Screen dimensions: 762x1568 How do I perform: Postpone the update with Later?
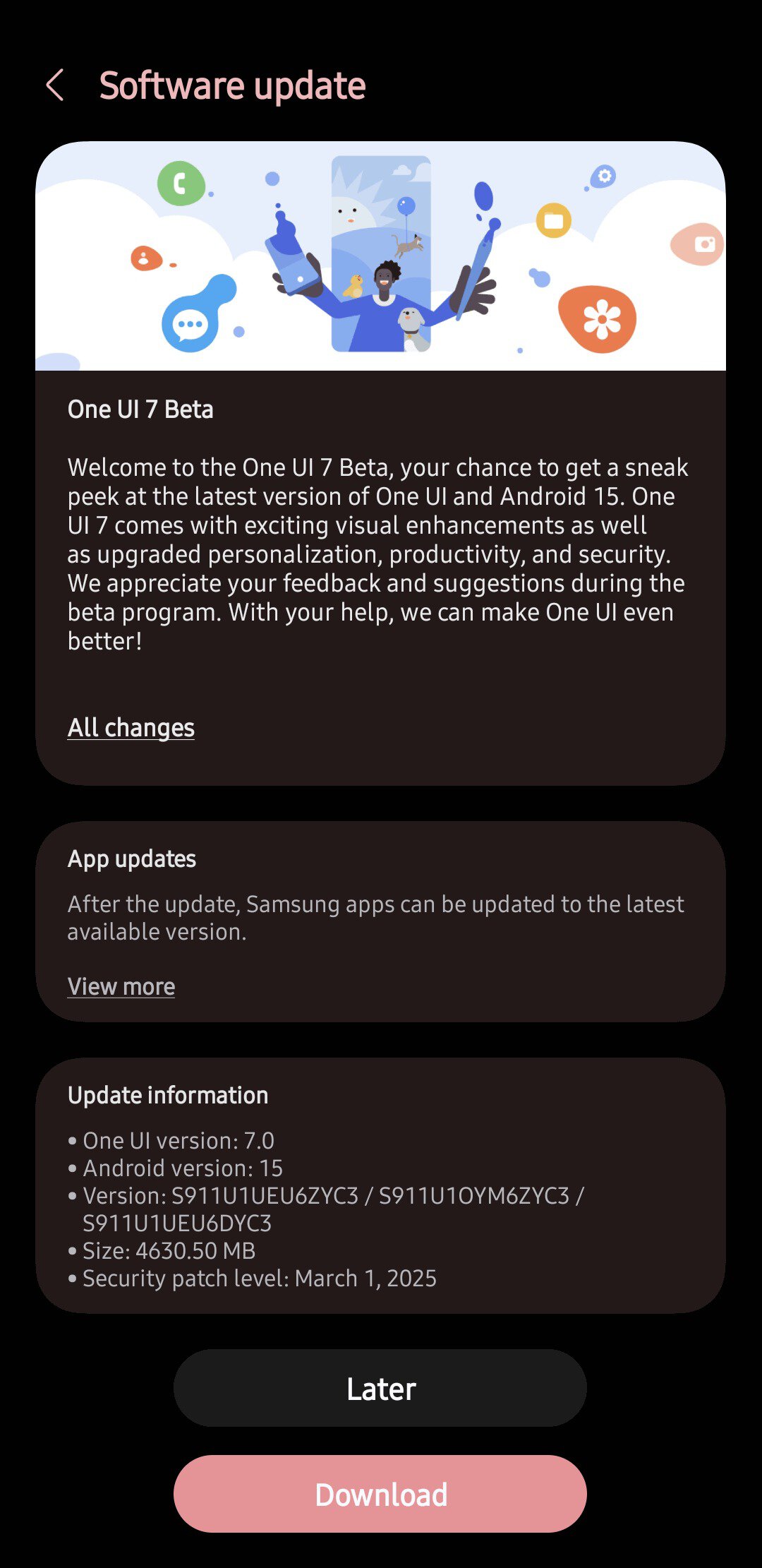coord(380,1389)
